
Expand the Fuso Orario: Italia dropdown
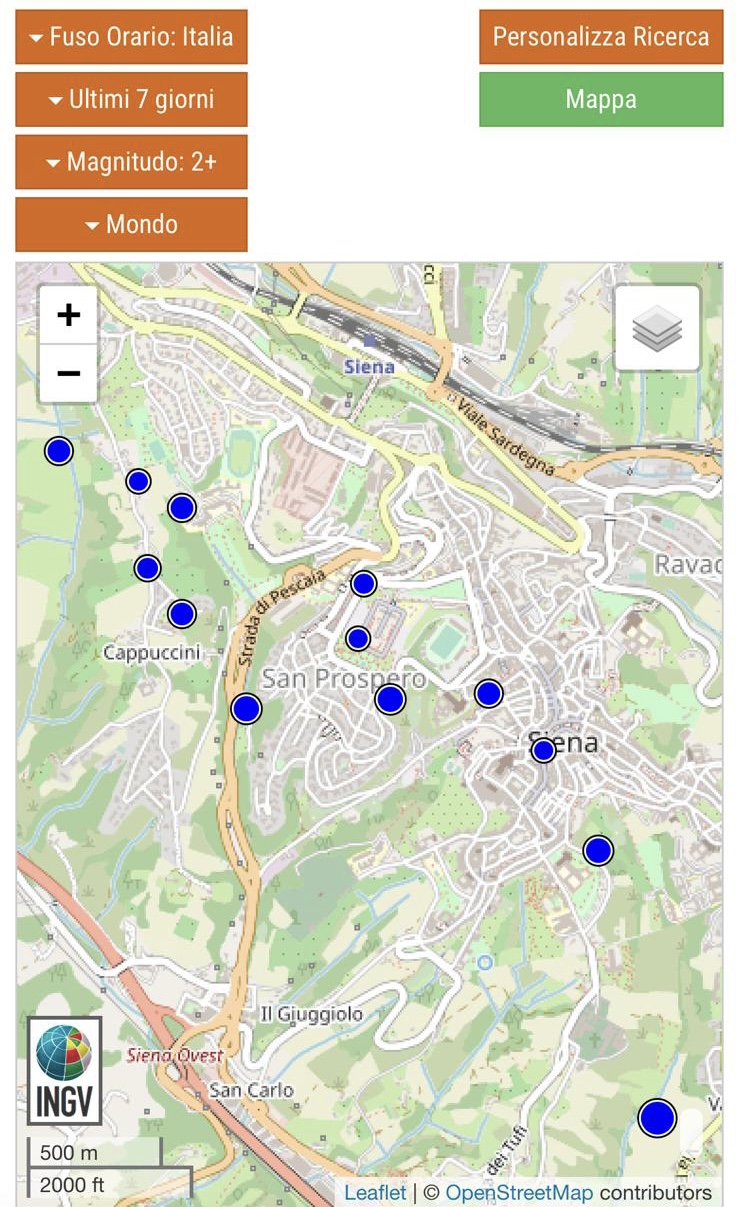pyautogui.click(x=131, y=37)
